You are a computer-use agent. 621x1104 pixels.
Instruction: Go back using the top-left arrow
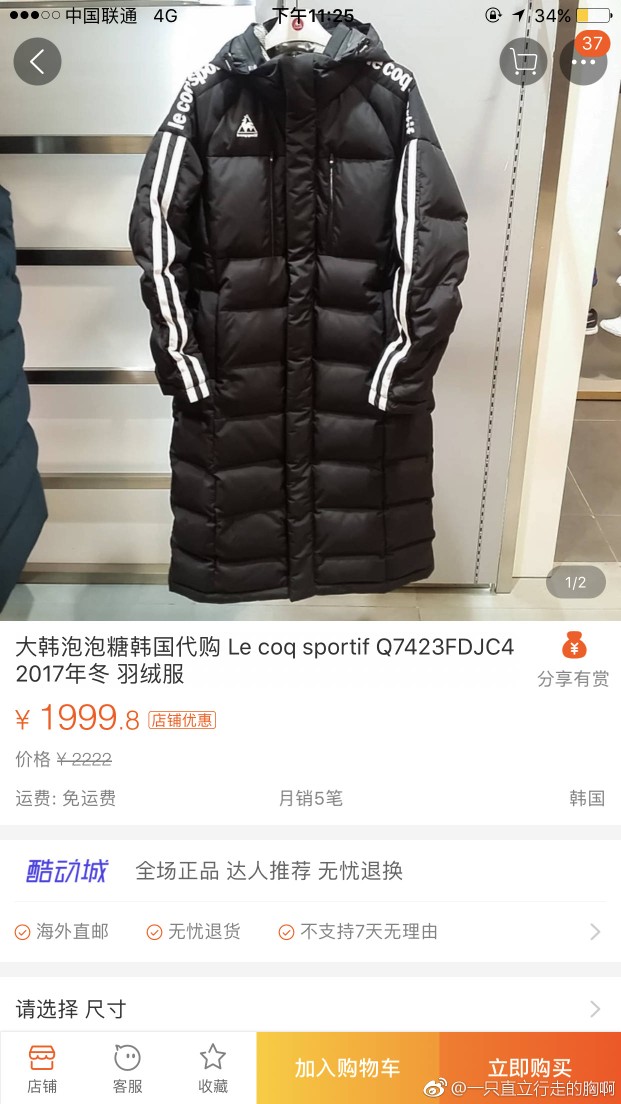point(37,62)
